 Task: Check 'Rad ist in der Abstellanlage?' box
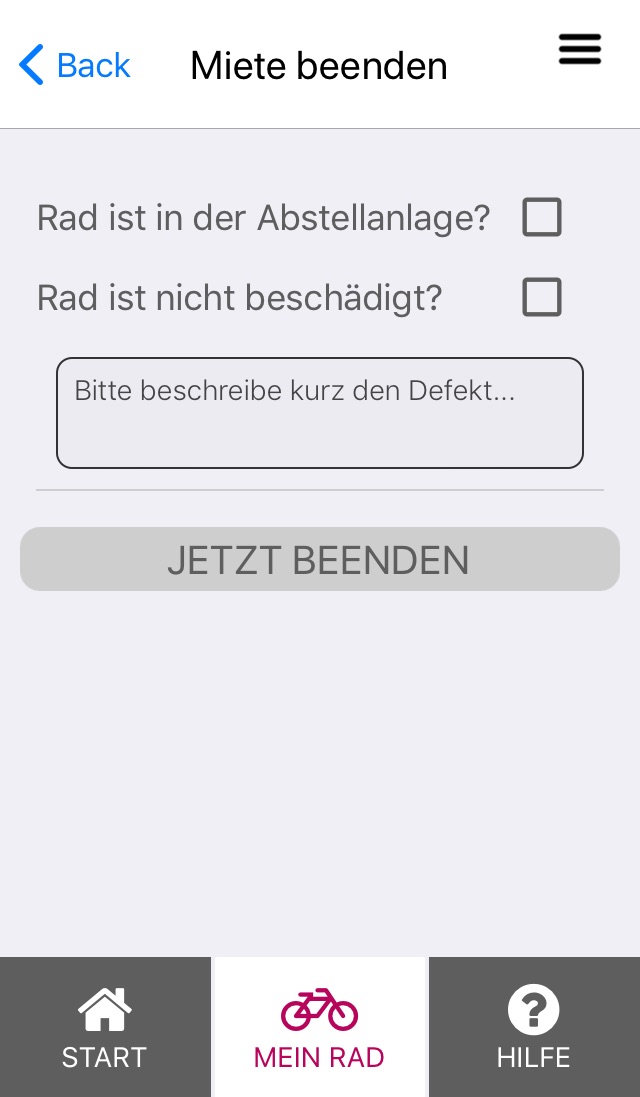click(x=542, y=217)
